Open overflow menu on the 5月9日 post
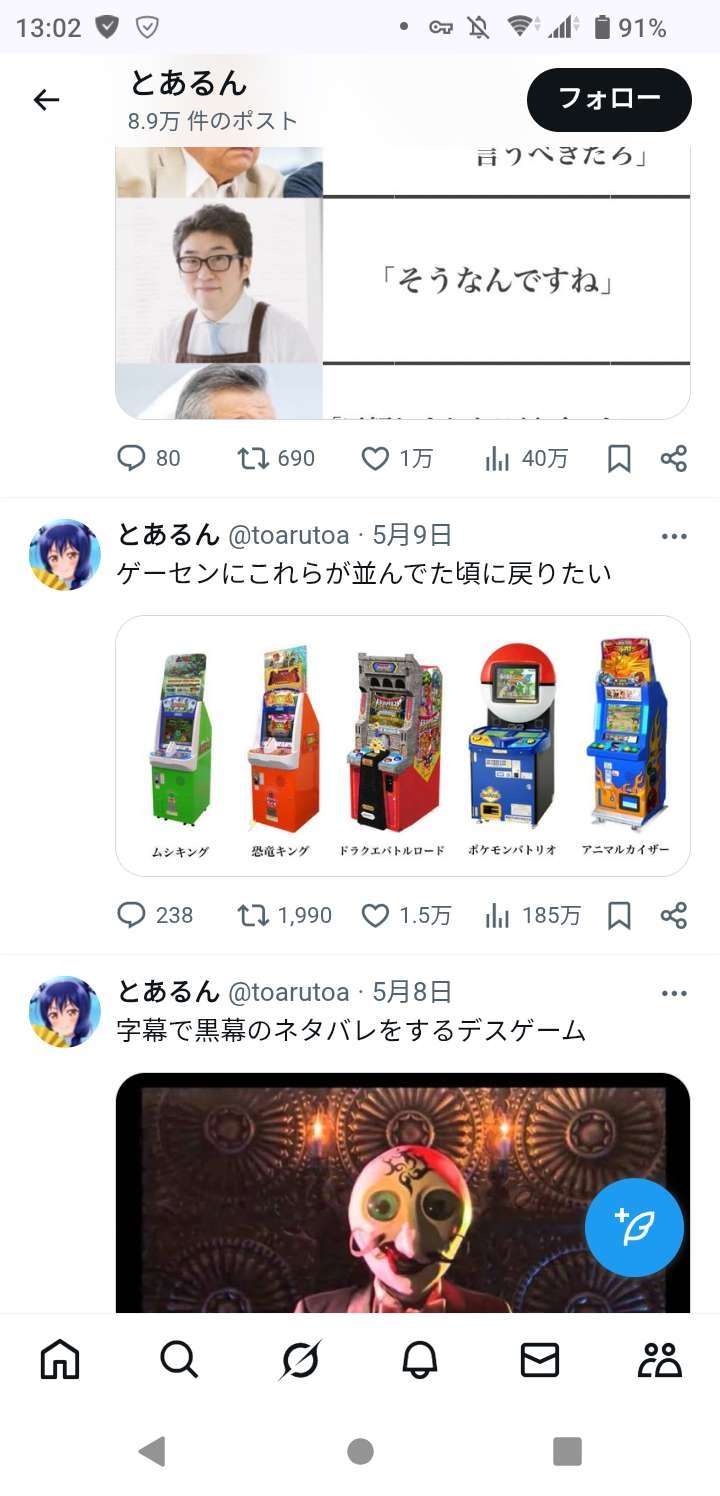The width and height of the screenshot is (720, 1496). (x=674, y=536)
